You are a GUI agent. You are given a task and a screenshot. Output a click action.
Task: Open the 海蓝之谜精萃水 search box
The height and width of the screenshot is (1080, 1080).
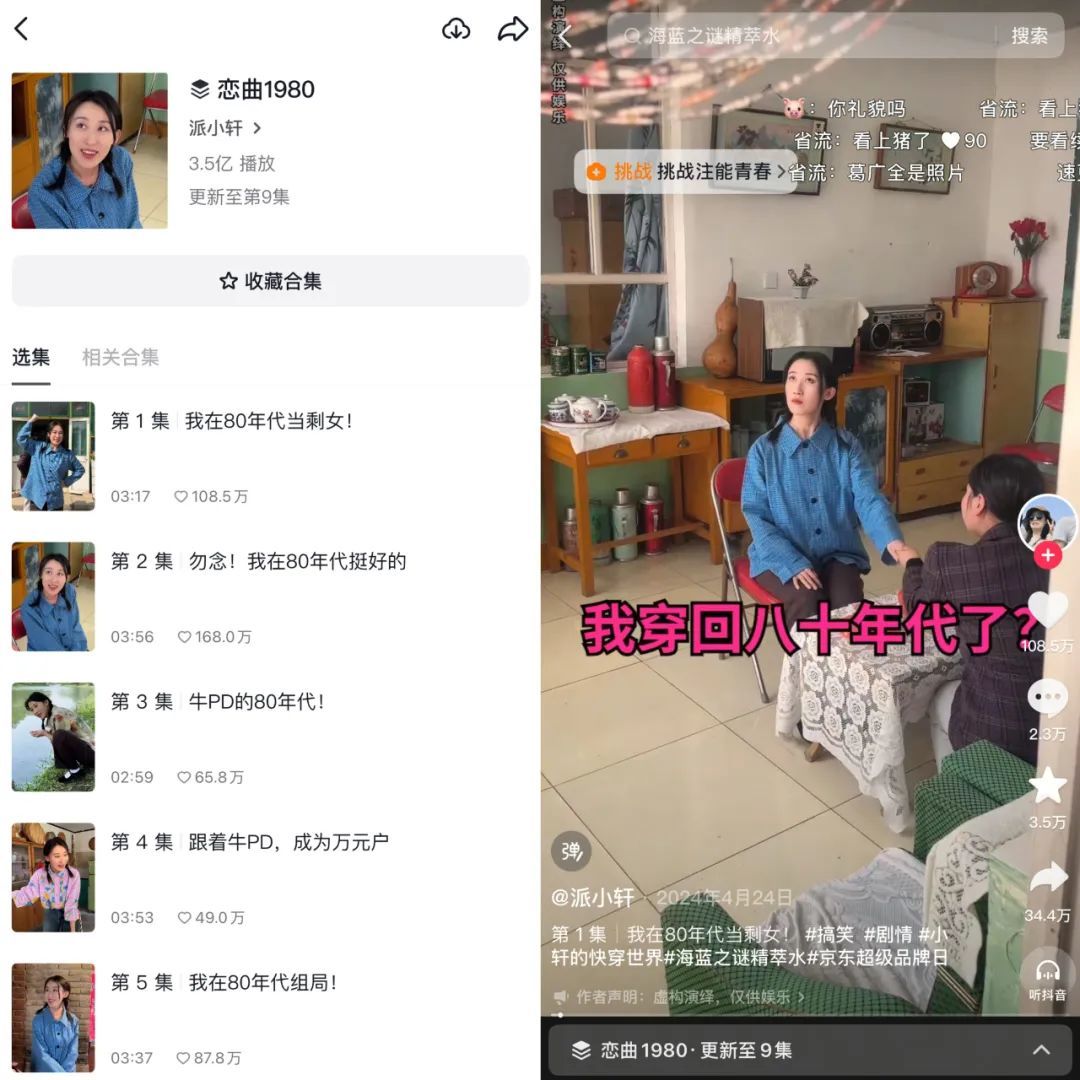pos(800,36)
